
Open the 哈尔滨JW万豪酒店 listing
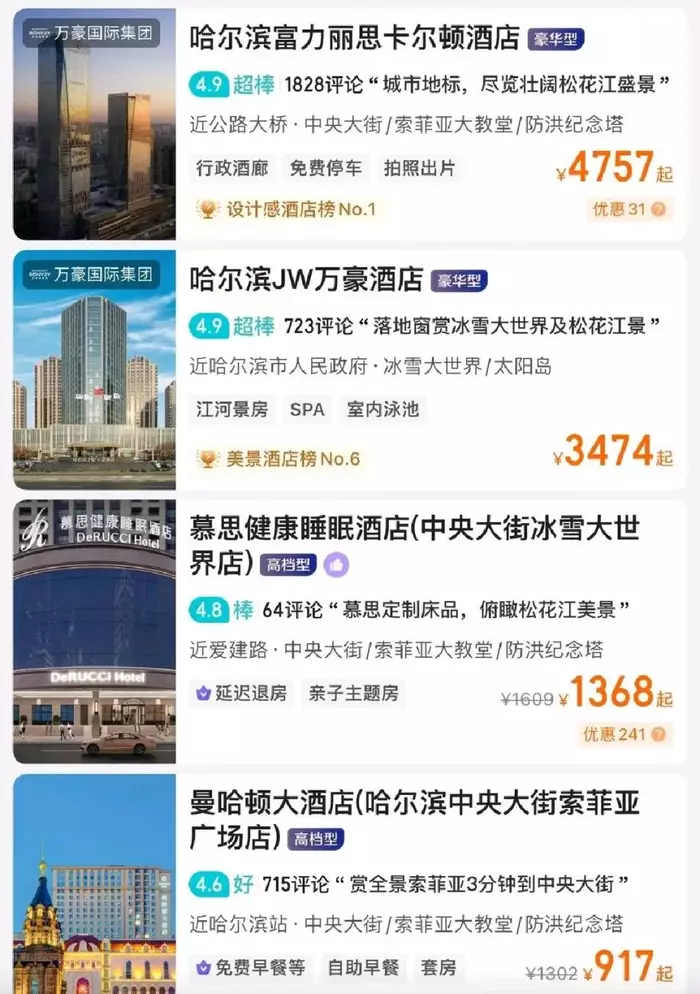(307, 280)
